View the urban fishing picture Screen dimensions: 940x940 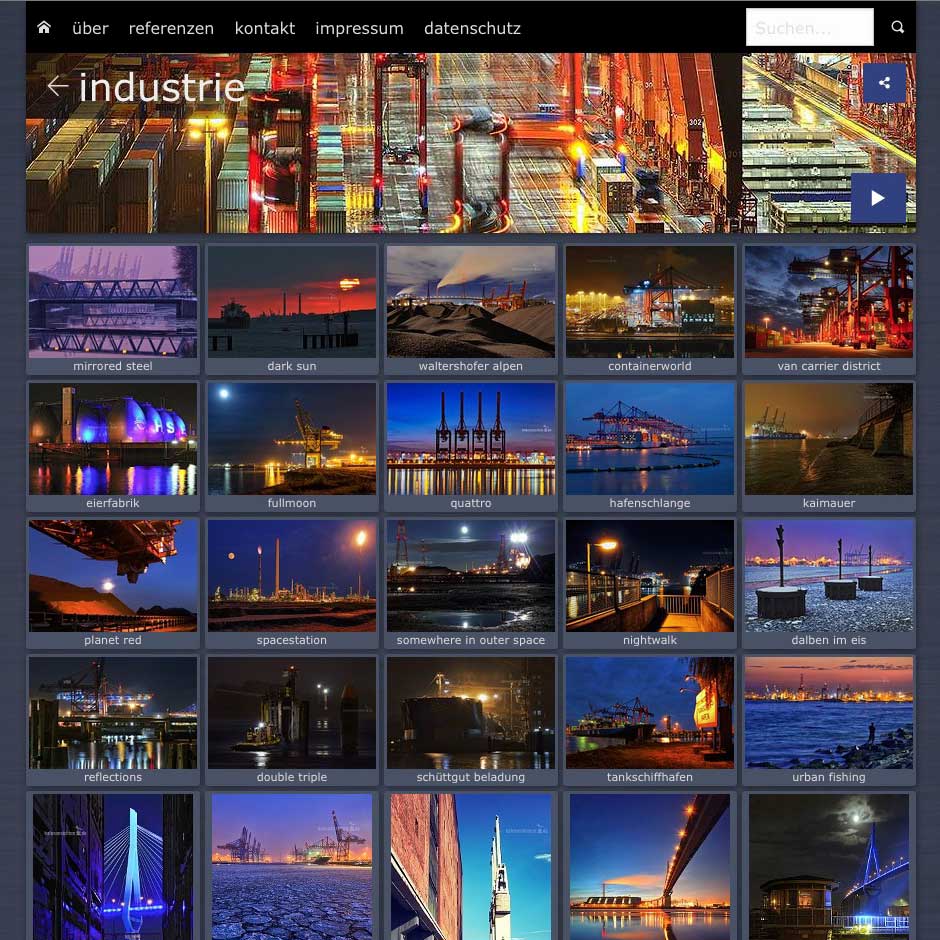tap(829, 713)
